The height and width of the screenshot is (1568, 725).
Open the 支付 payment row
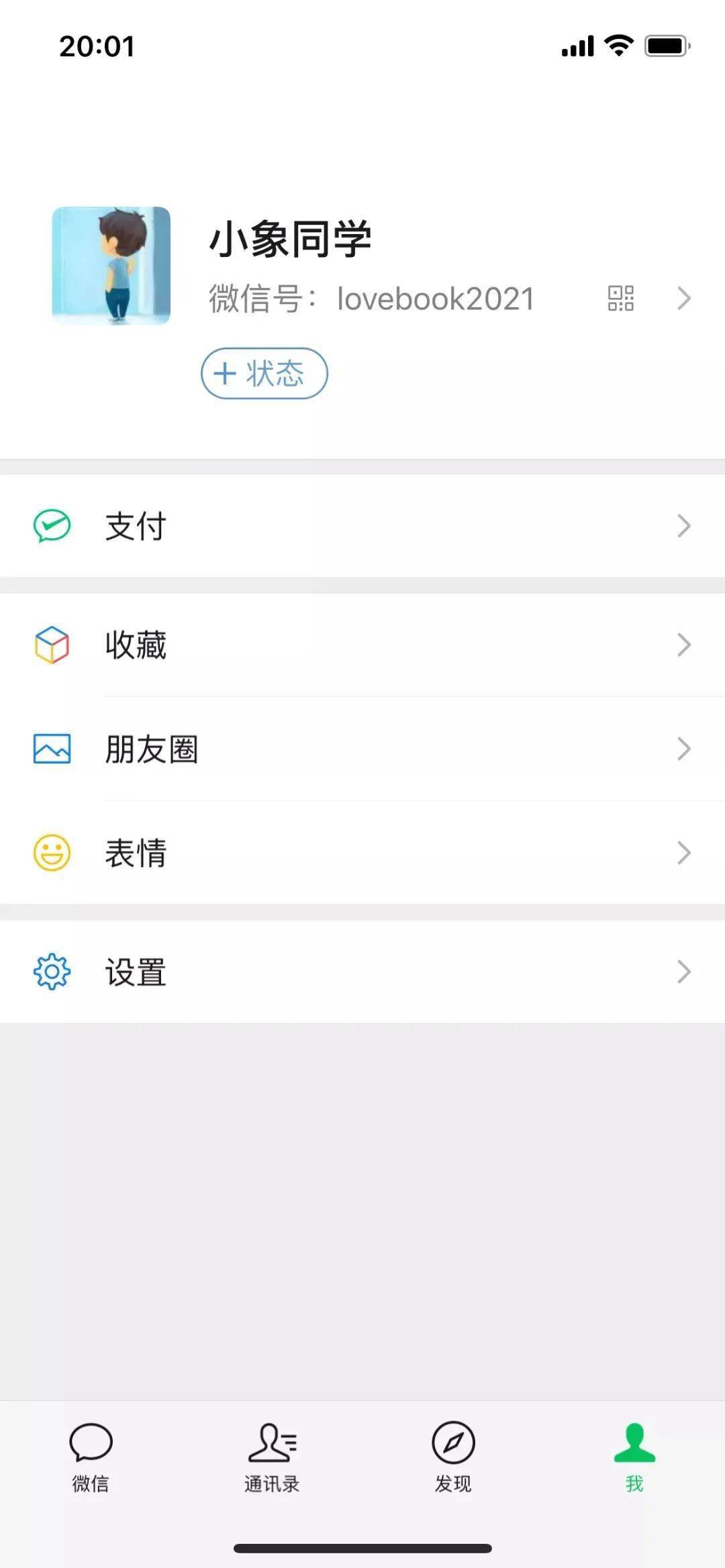[362, 526]
